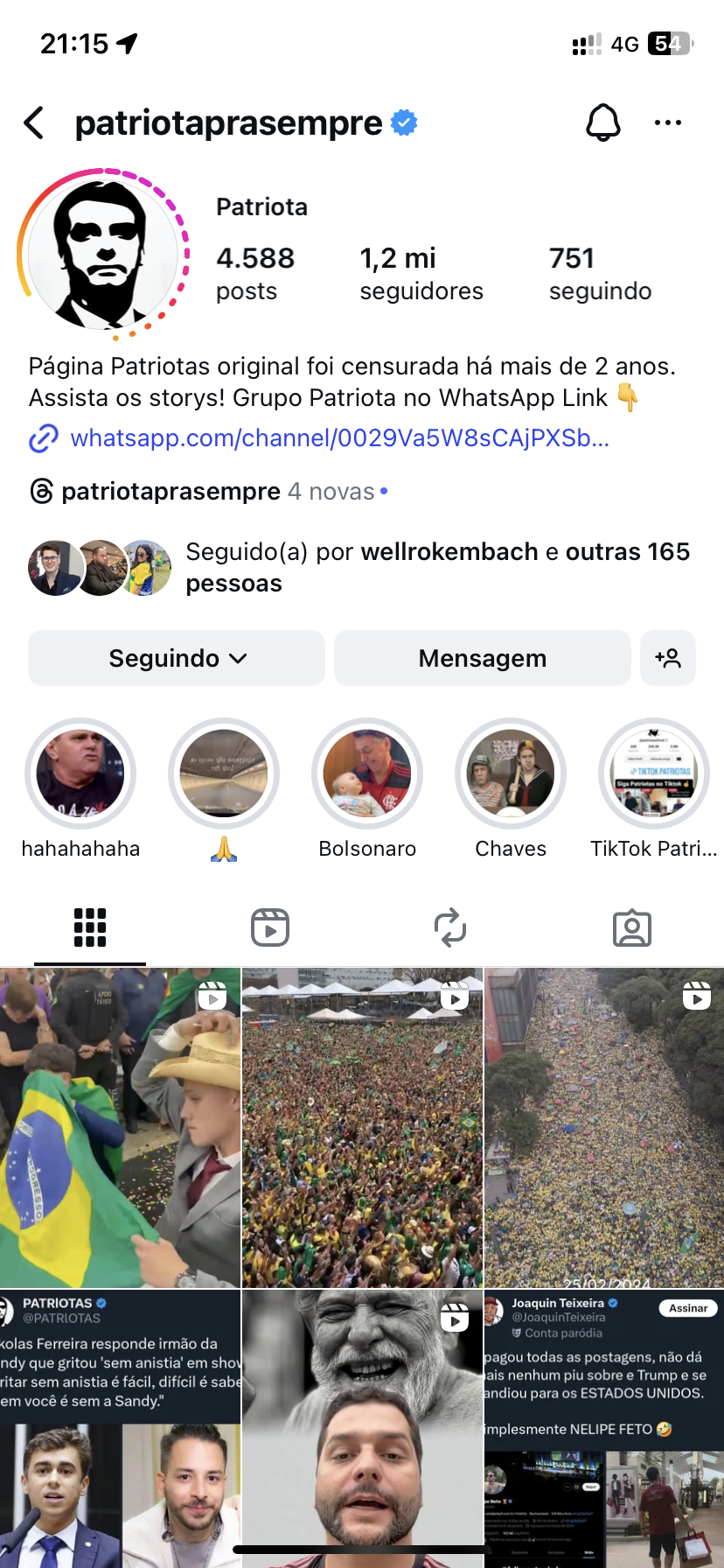Open the Bolsonaro story highlight

[367, 773]
